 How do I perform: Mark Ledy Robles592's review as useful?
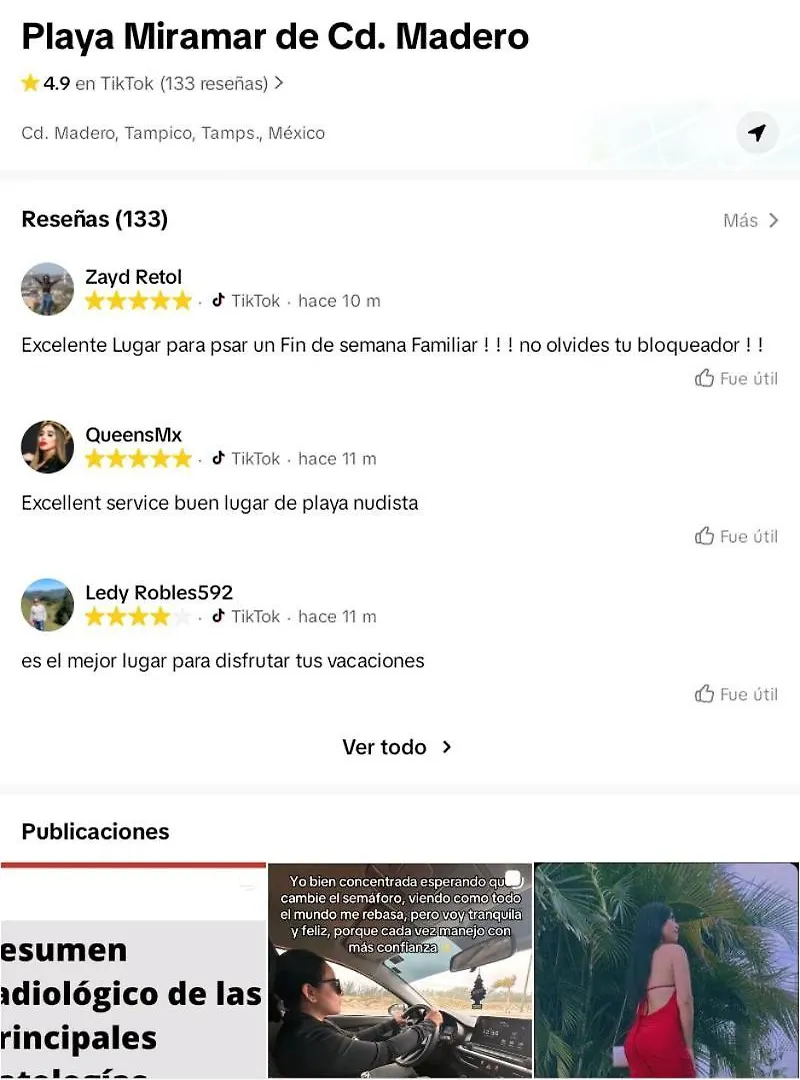point(736,694)
